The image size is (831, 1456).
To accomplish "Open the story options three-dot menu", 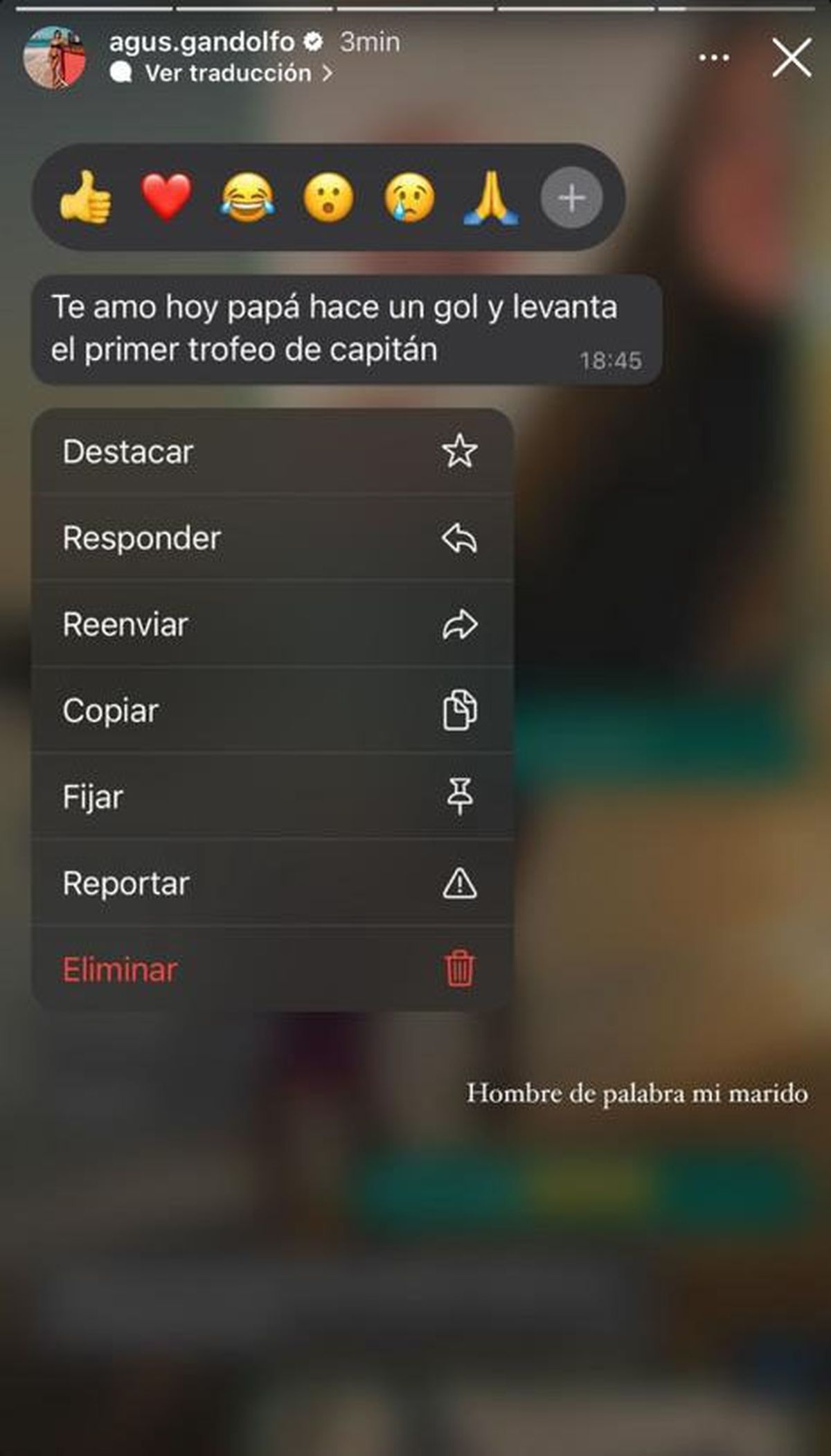I will click(x=714, y=57).
